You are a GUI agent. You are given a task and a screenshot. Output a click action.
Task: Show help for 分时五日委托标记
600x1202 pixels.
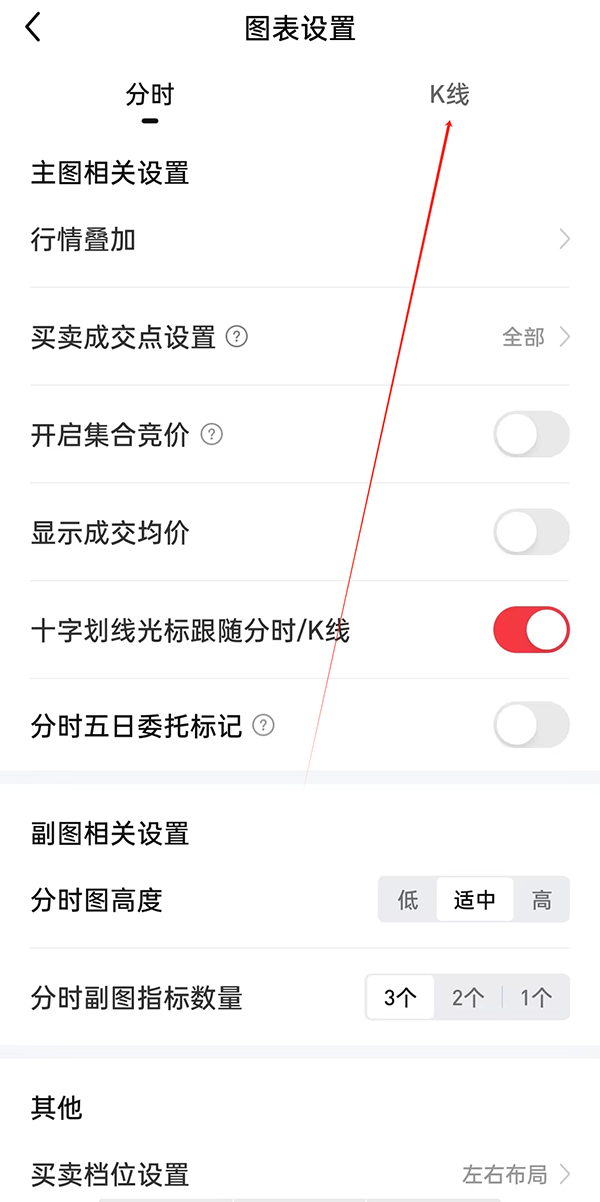pos(263,726)
